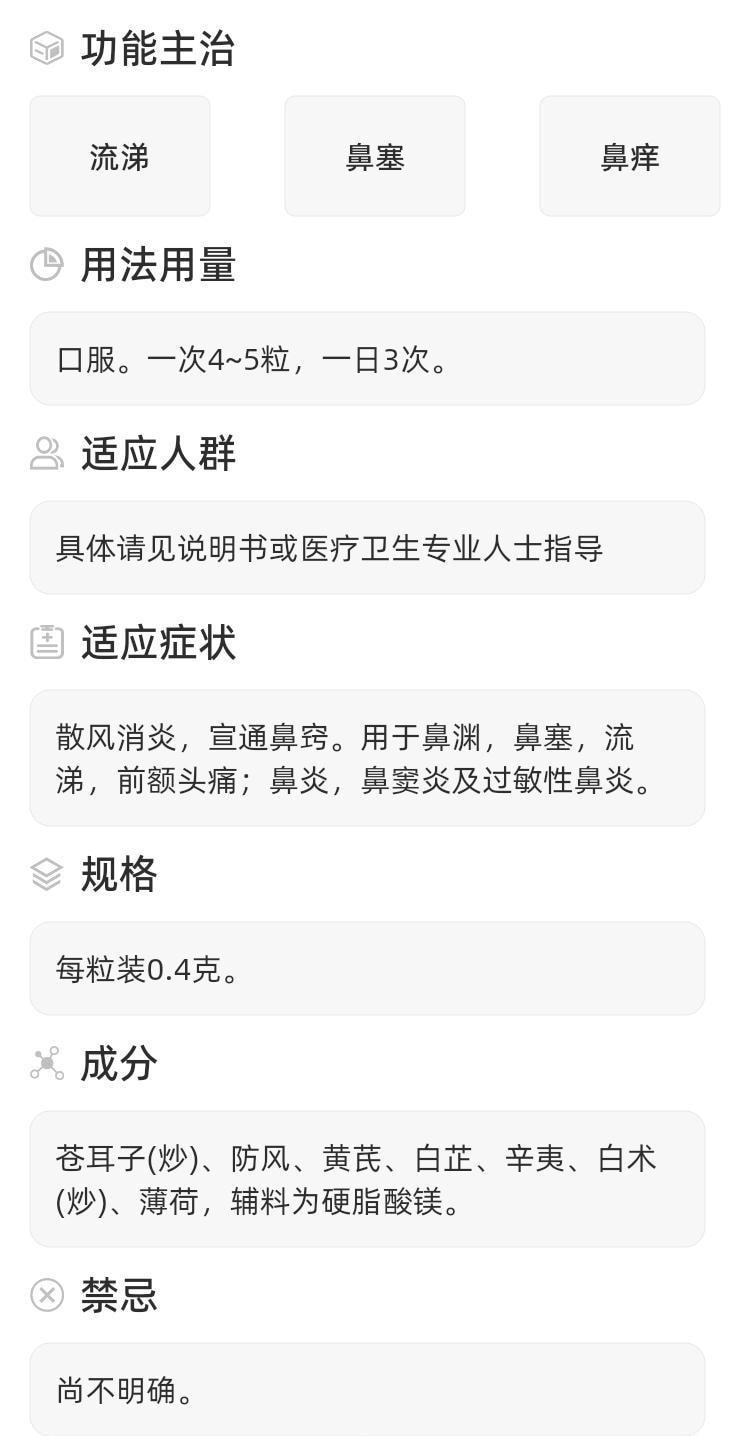
Task: Click the 成分 heading text
Action: coord(118,1064)
